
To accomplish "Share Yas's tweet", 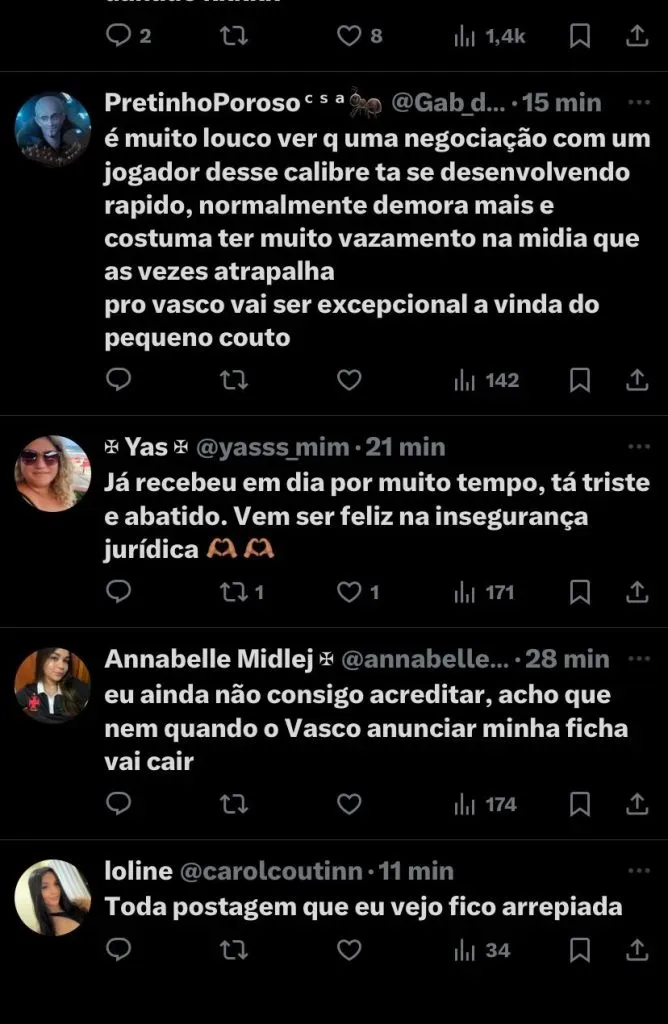I will [x=637, y=592].
